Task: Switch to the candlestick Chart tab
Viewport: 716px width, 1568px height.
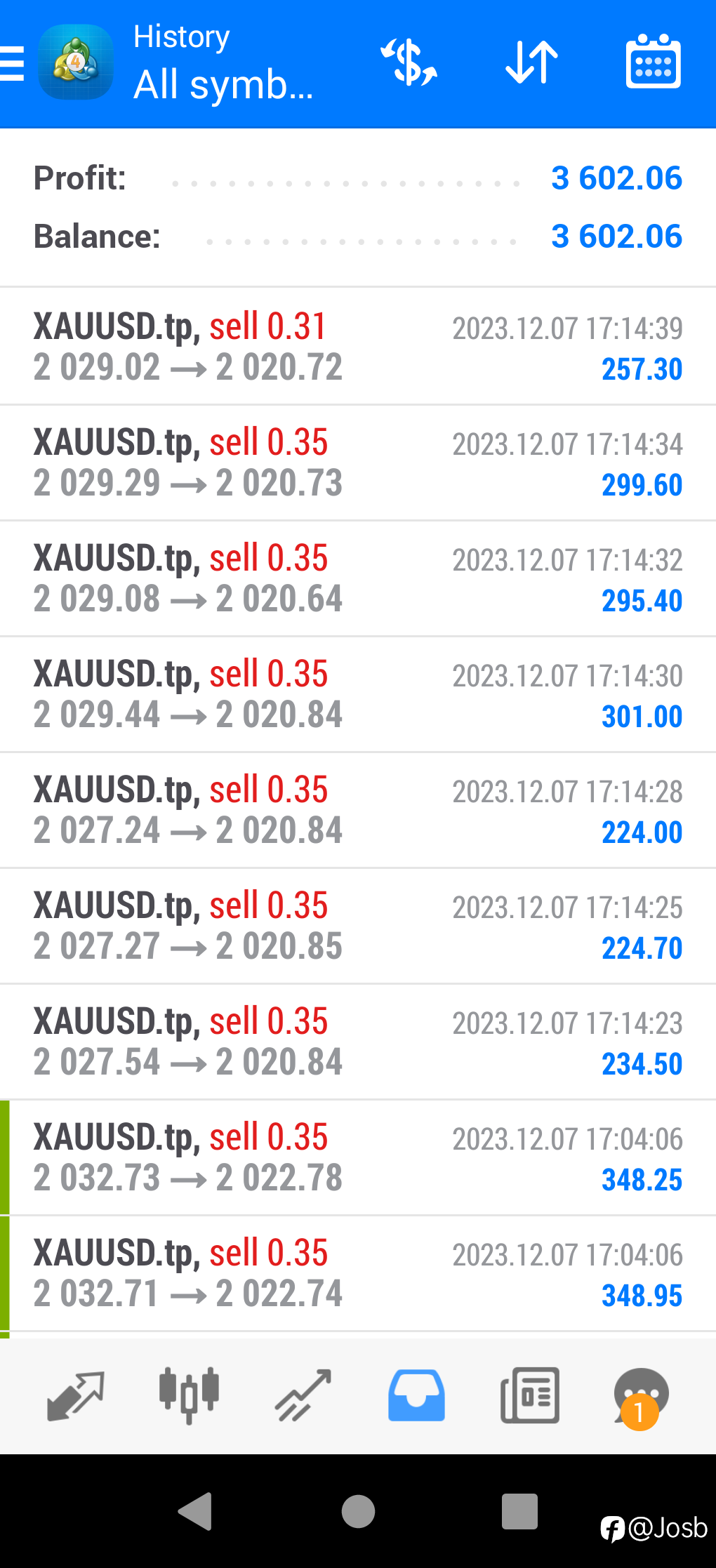Action: 189,1396
